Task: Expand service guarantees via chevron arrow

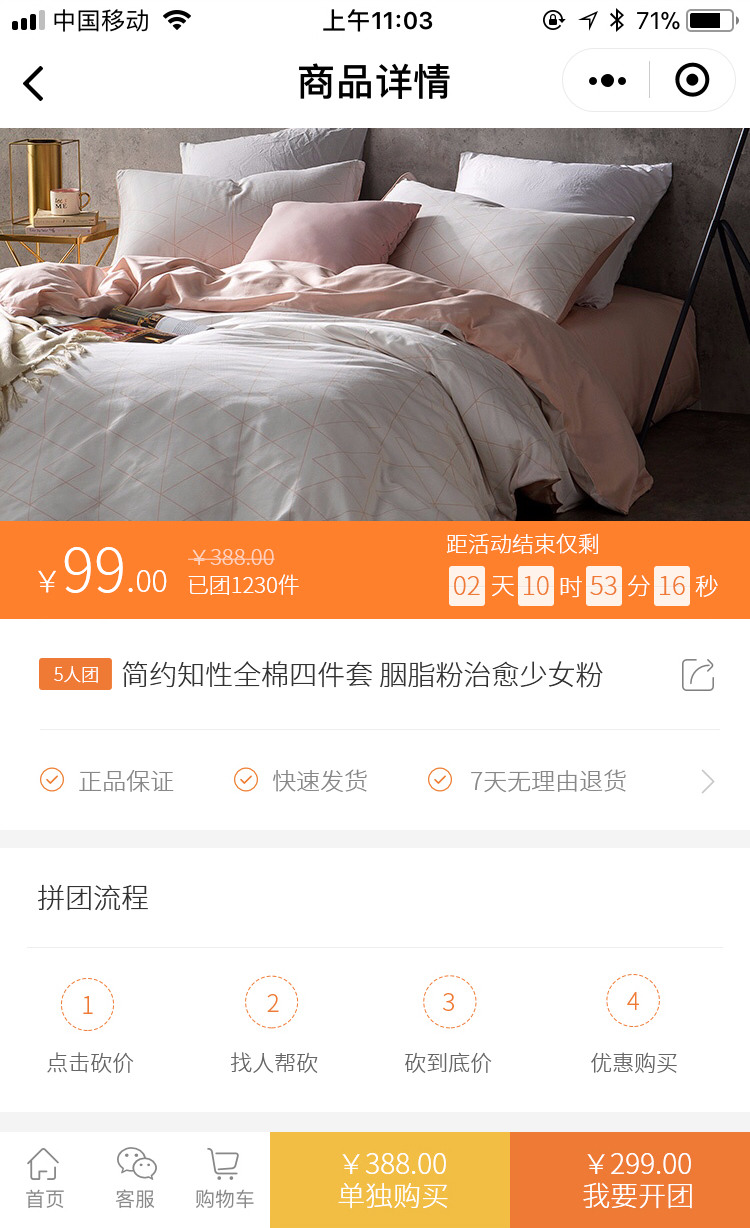Action: coord(708,781)
